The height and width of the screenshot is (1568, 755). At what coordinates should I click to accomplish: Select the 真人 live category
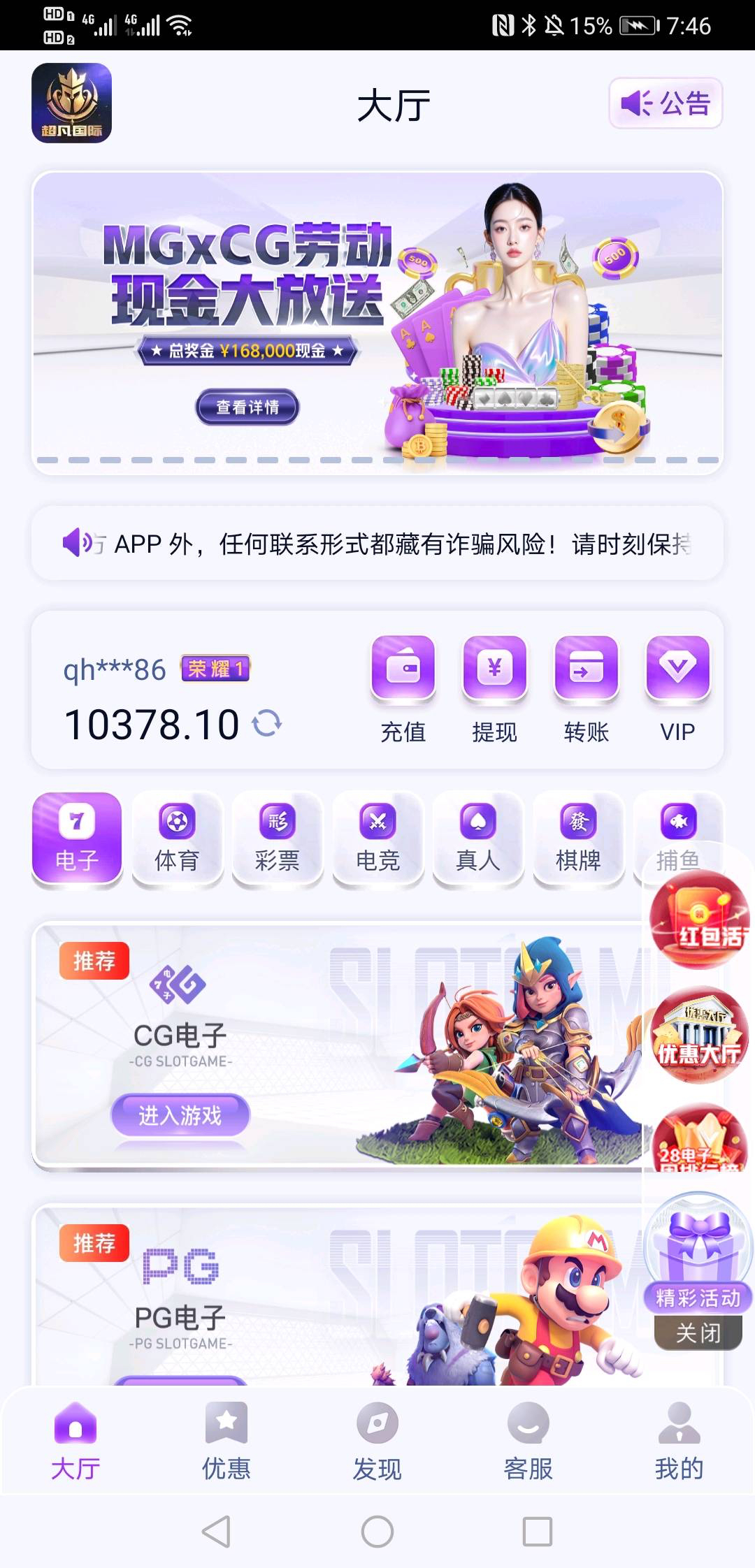(478, 839)
